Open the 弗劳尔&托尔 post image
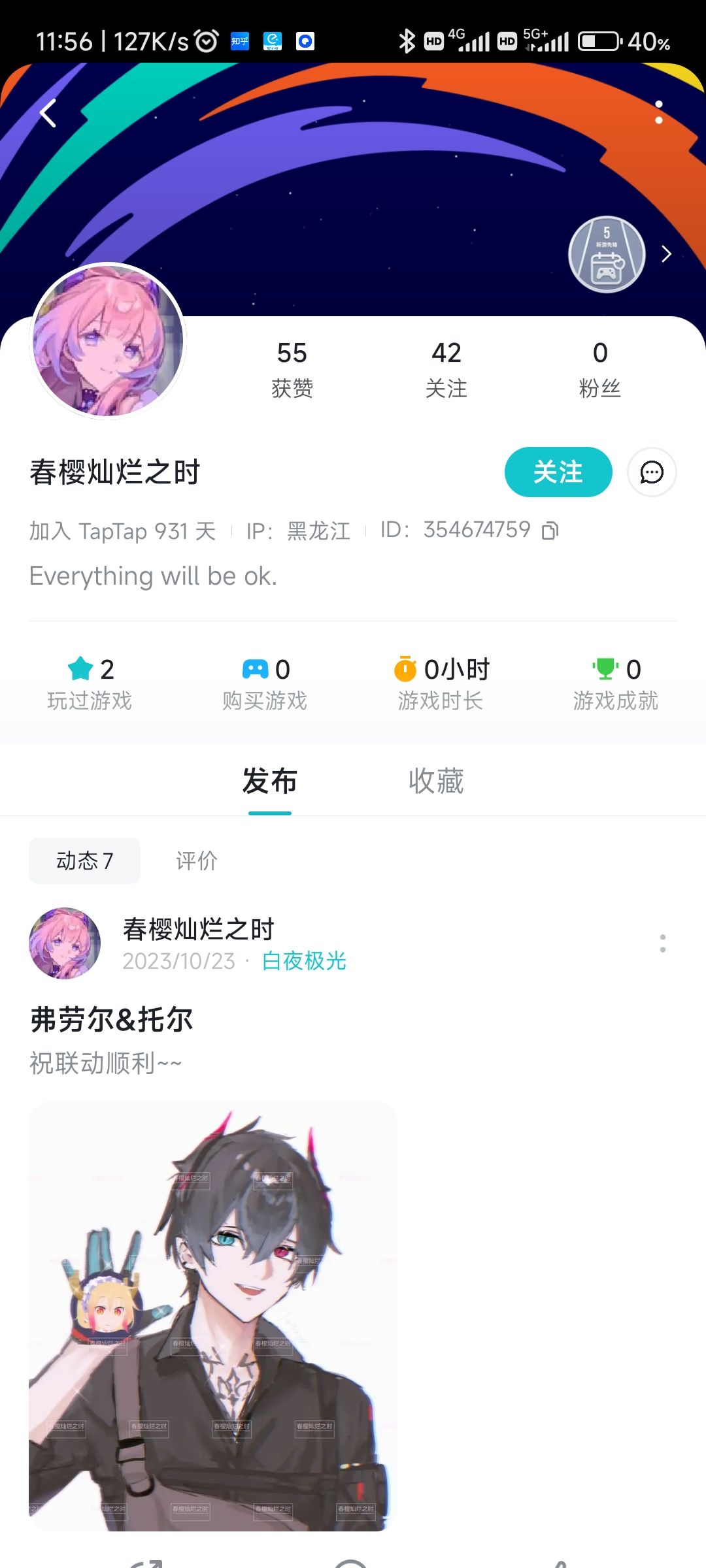Image resolution: width=706 pixels, height=1568 pixels. point(212,1316)
